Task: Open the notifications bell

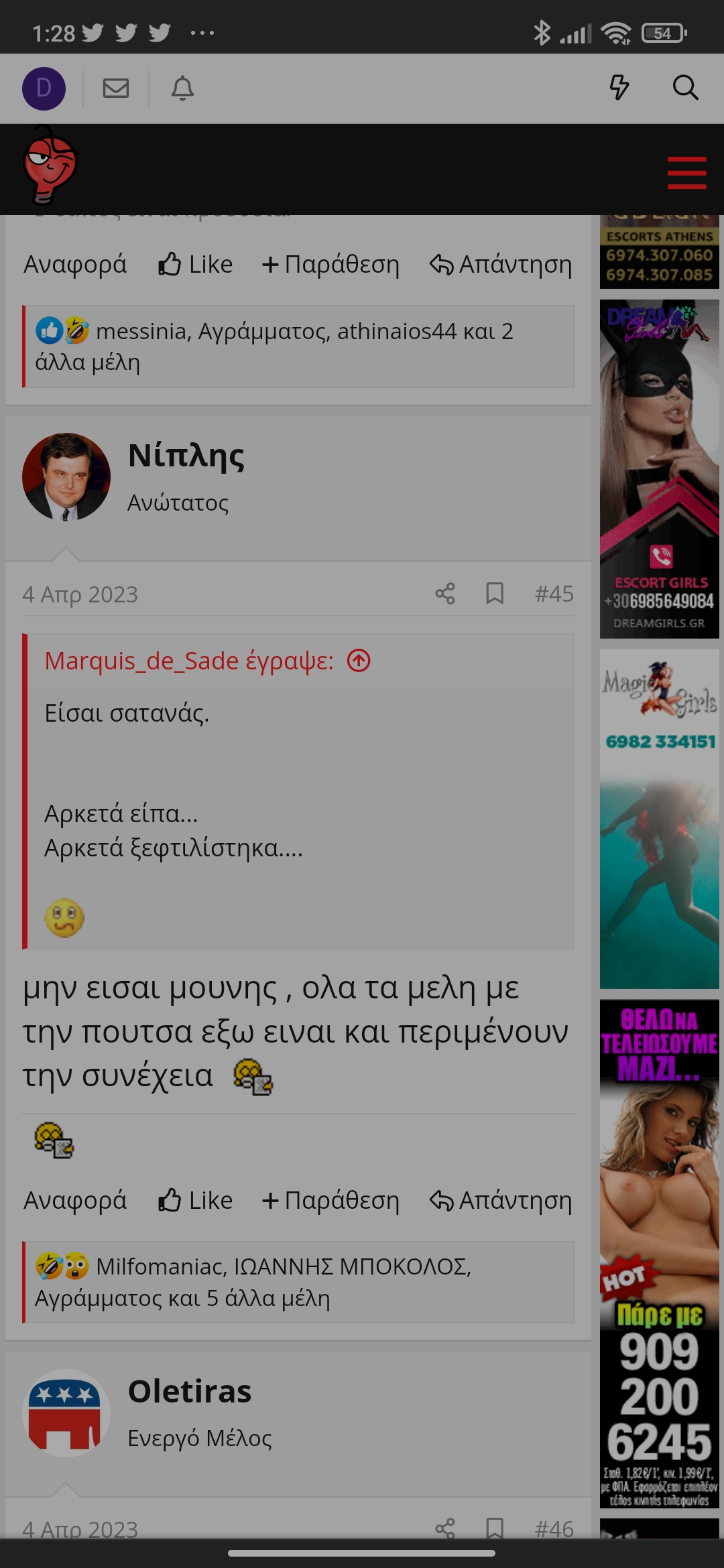Action: (182, 88)
